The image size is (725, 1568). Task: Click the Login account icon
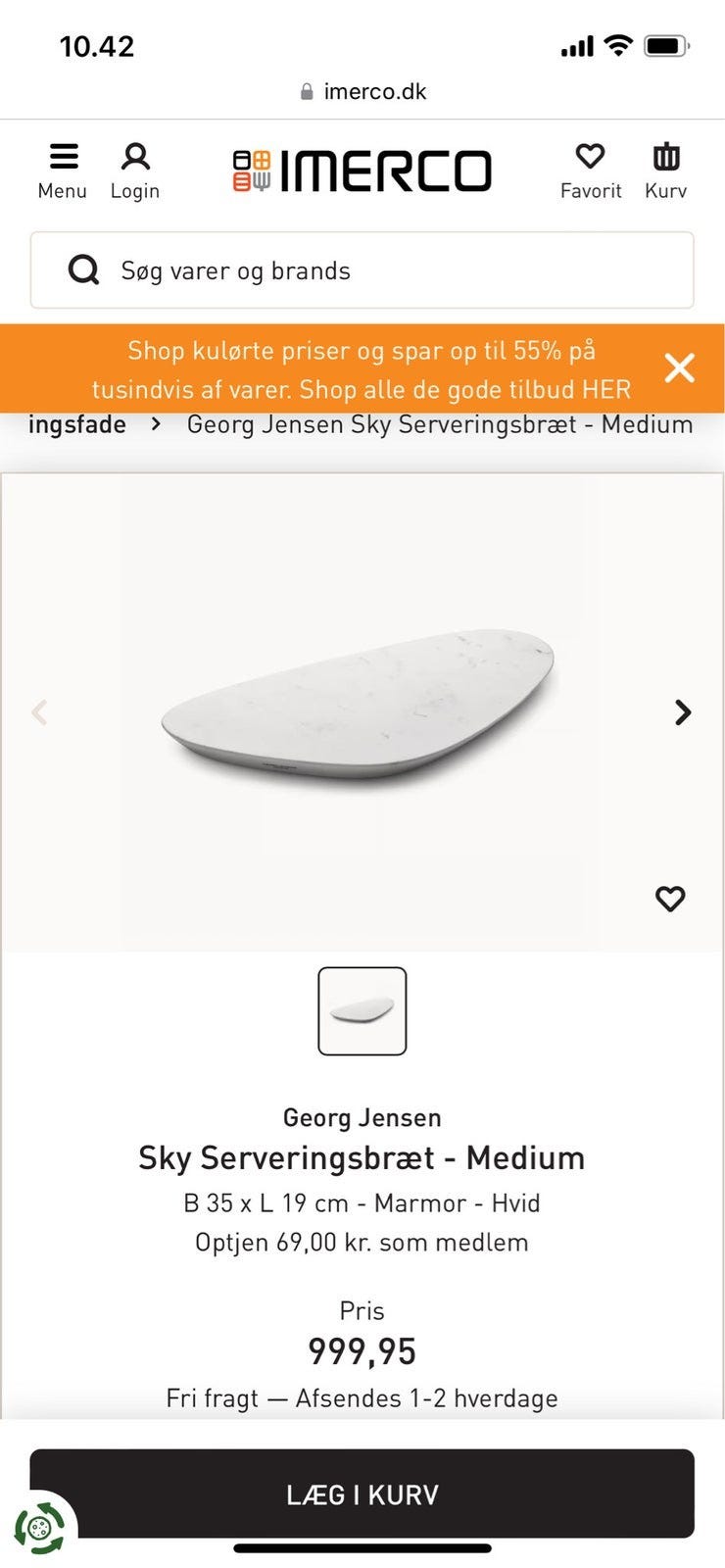pyautogui.click(x=135, y=169)
